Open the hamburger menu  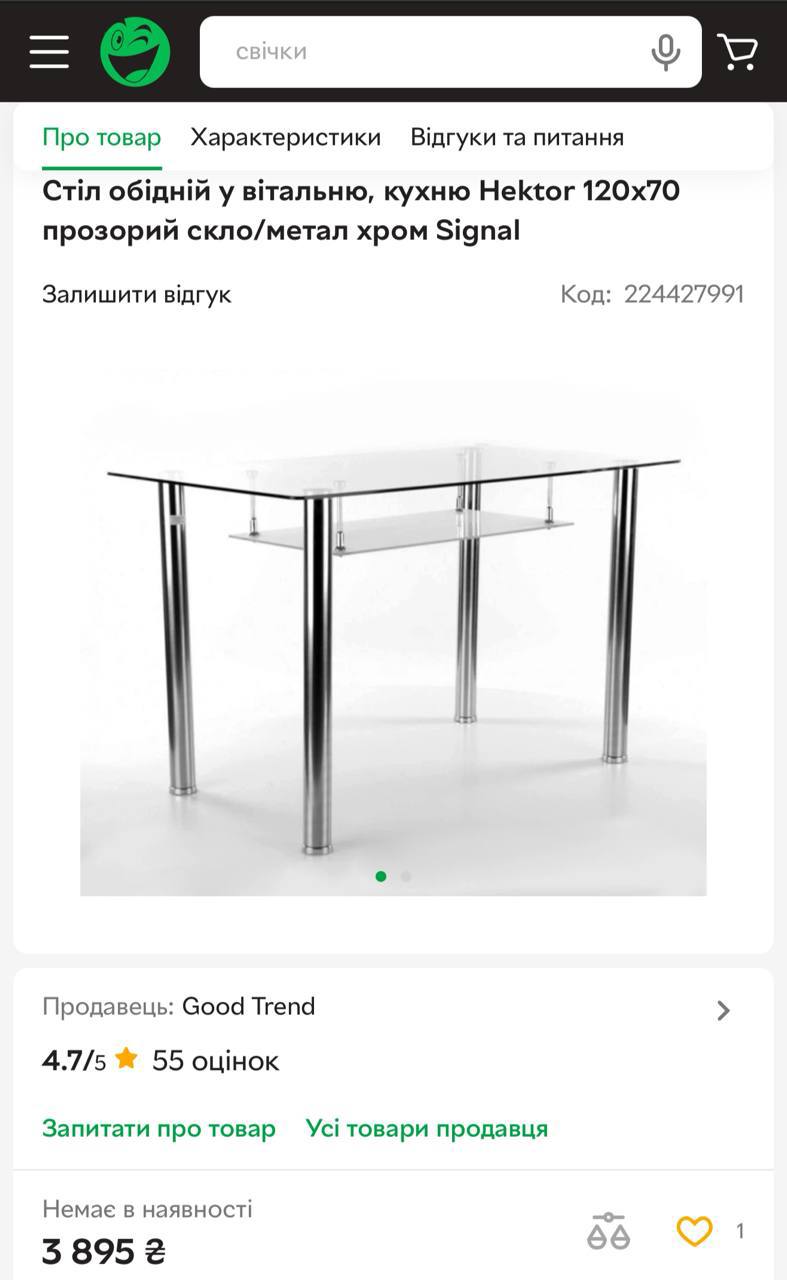point(49,52)
